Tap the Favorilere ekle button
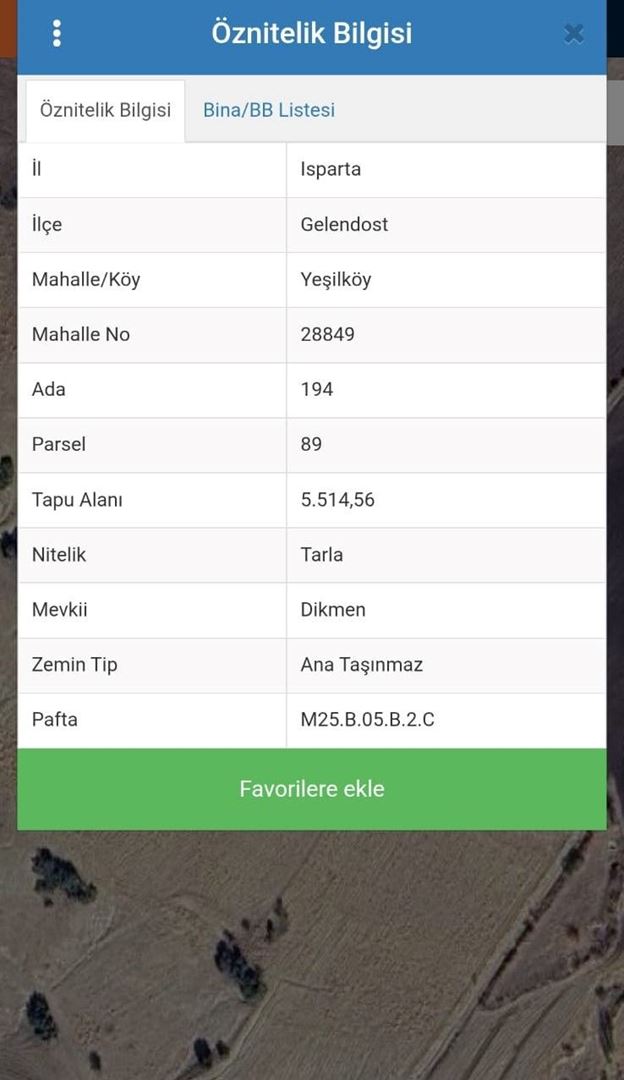 (x=312, y=789)
